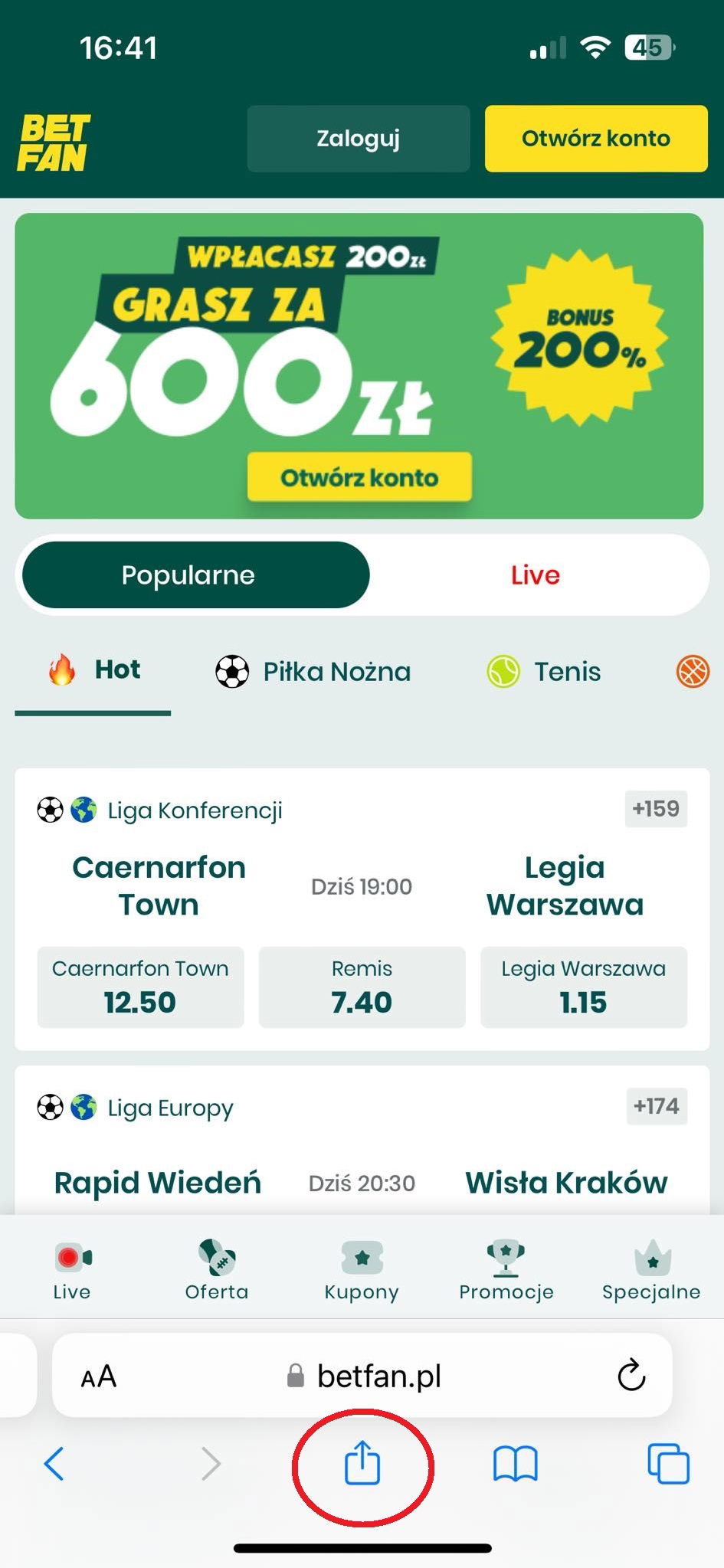This screenshot has width=724, height=1568.
Task: Show +174 more markets for Liga Europy match
Action: [x=656, y=1106]
